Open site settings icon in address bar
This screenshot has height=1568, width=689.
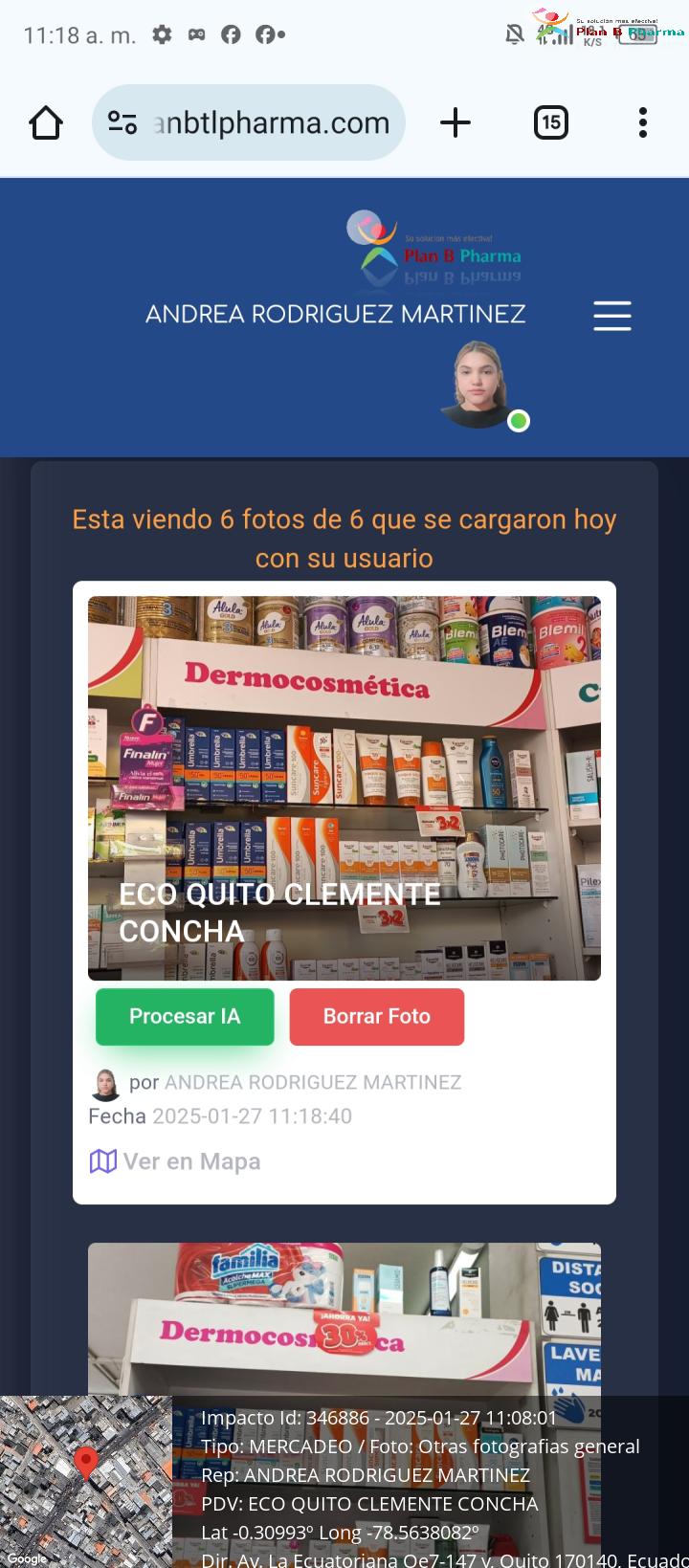[122, 122]
